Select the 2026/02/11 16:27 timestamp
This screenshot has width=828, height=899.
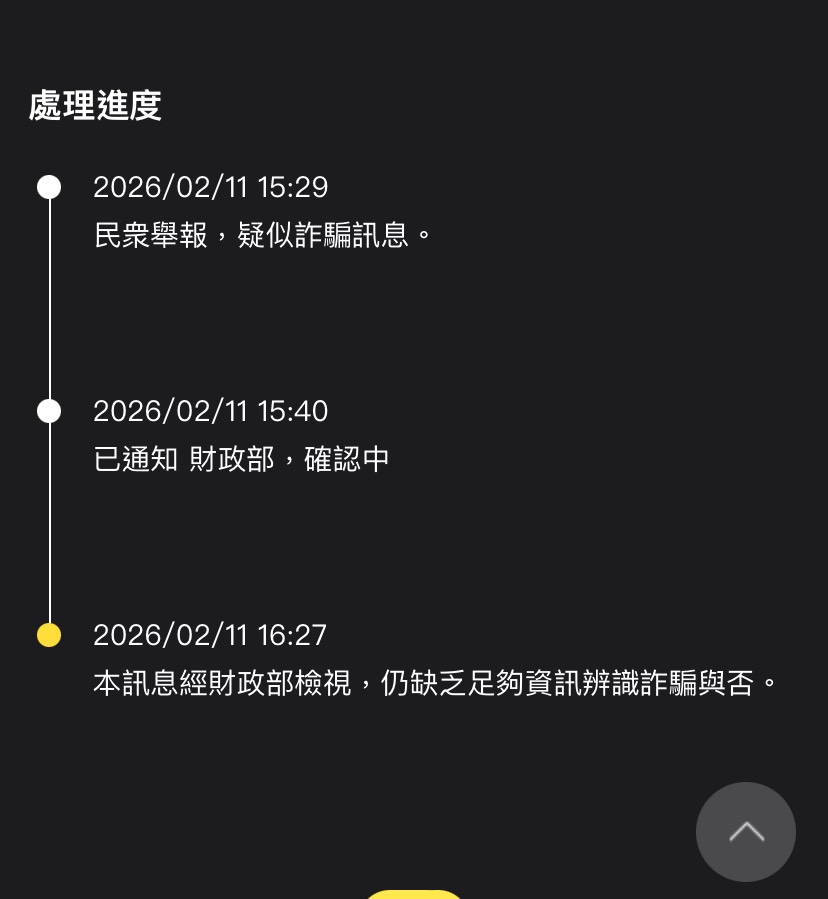pos(210,635)
